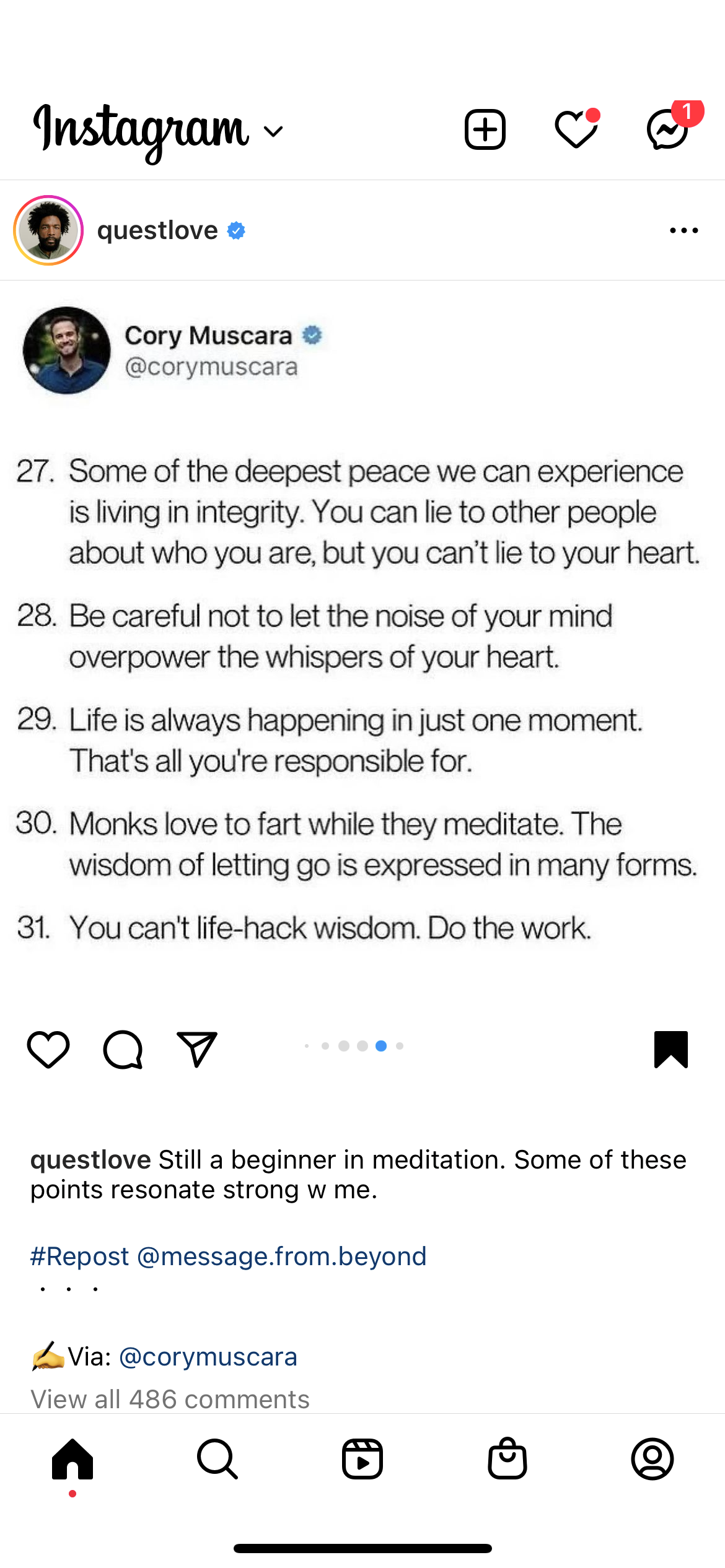View questlove's story from avatar

[48, 230]
